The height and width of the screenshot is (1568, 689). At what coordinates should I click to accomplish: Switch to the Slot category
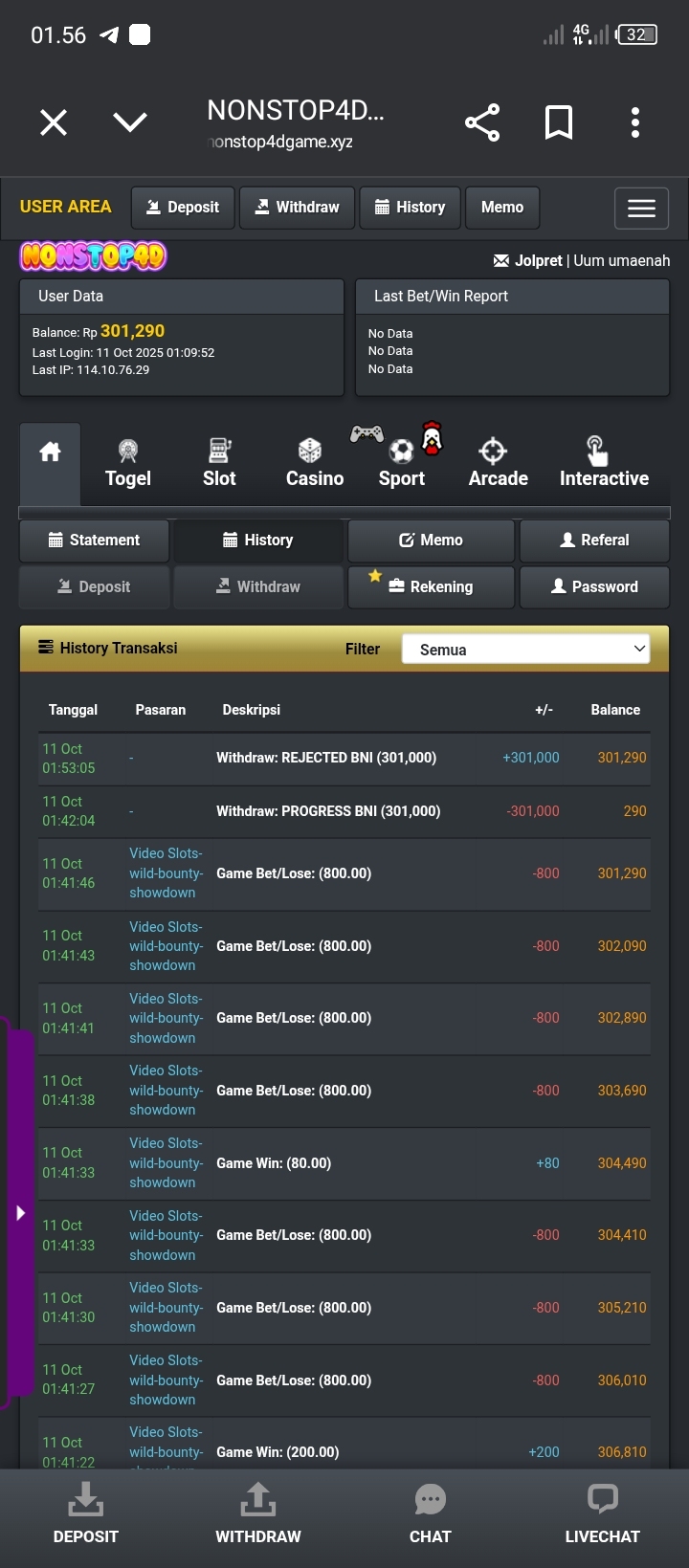pos(219,464)
